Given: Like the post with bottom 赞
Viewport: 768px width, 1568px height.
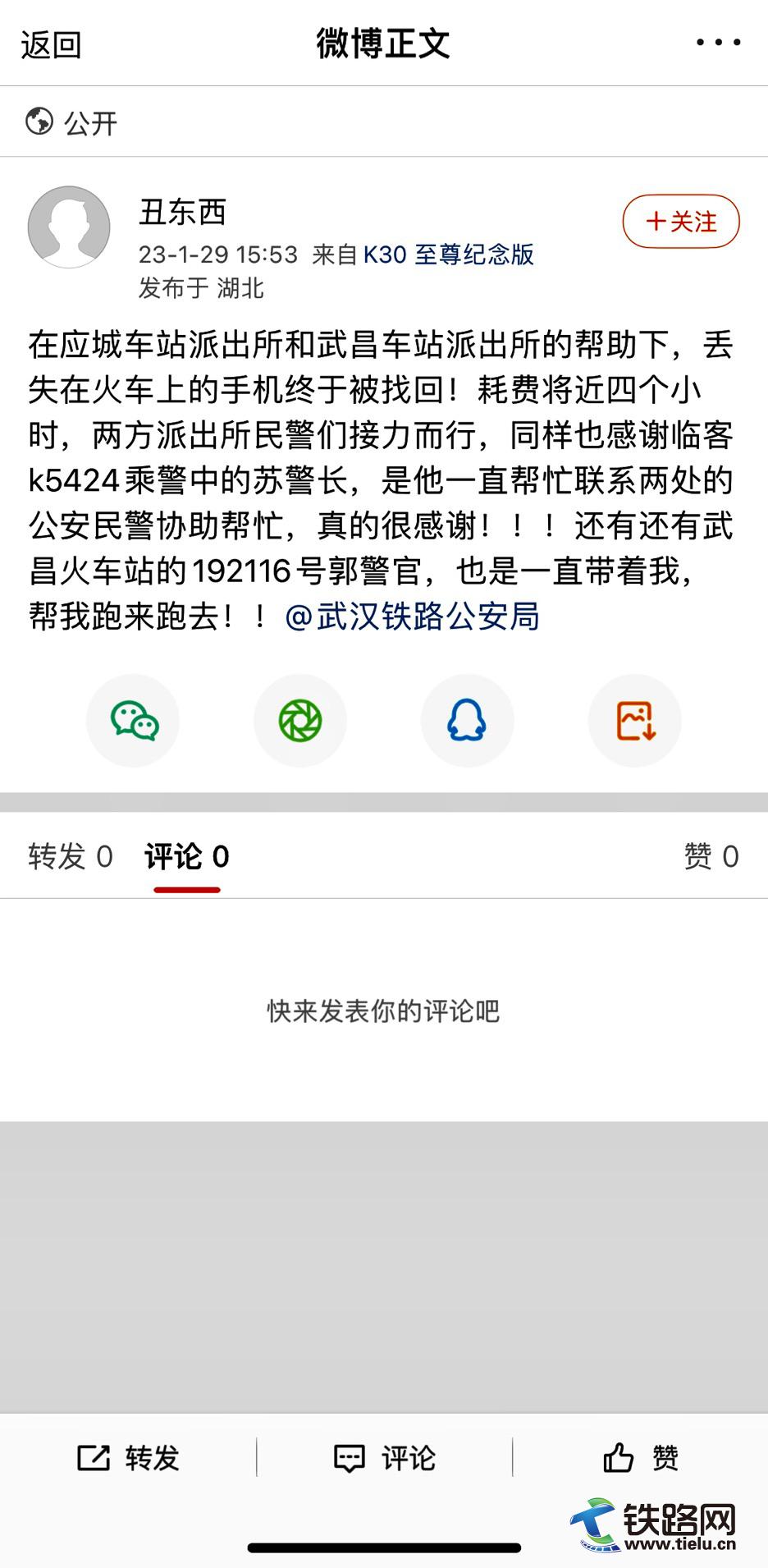Looking at the screenshot, I should (641, 1458).
